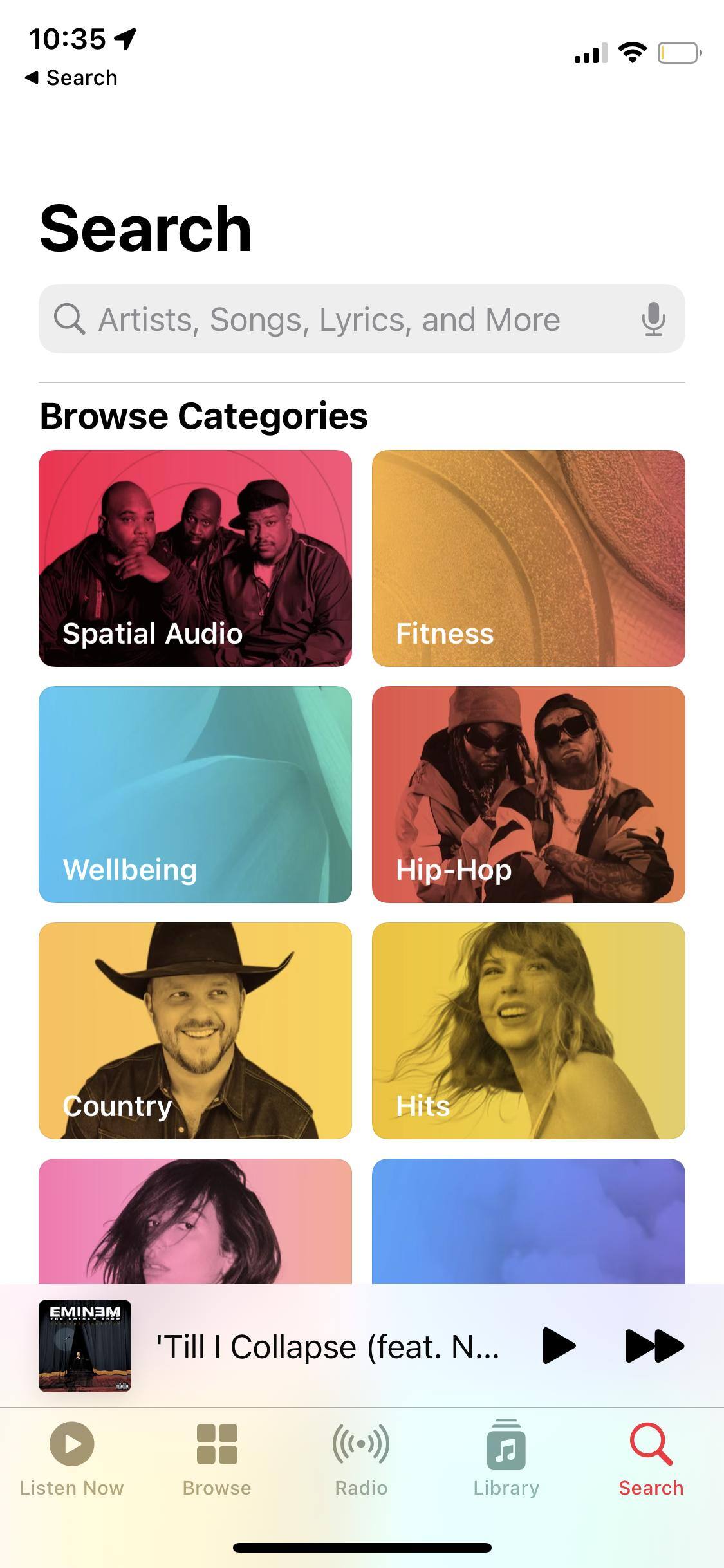Select the Search tab in the tab bar
Screen dimensions: 724x1568
point(651,1459)
